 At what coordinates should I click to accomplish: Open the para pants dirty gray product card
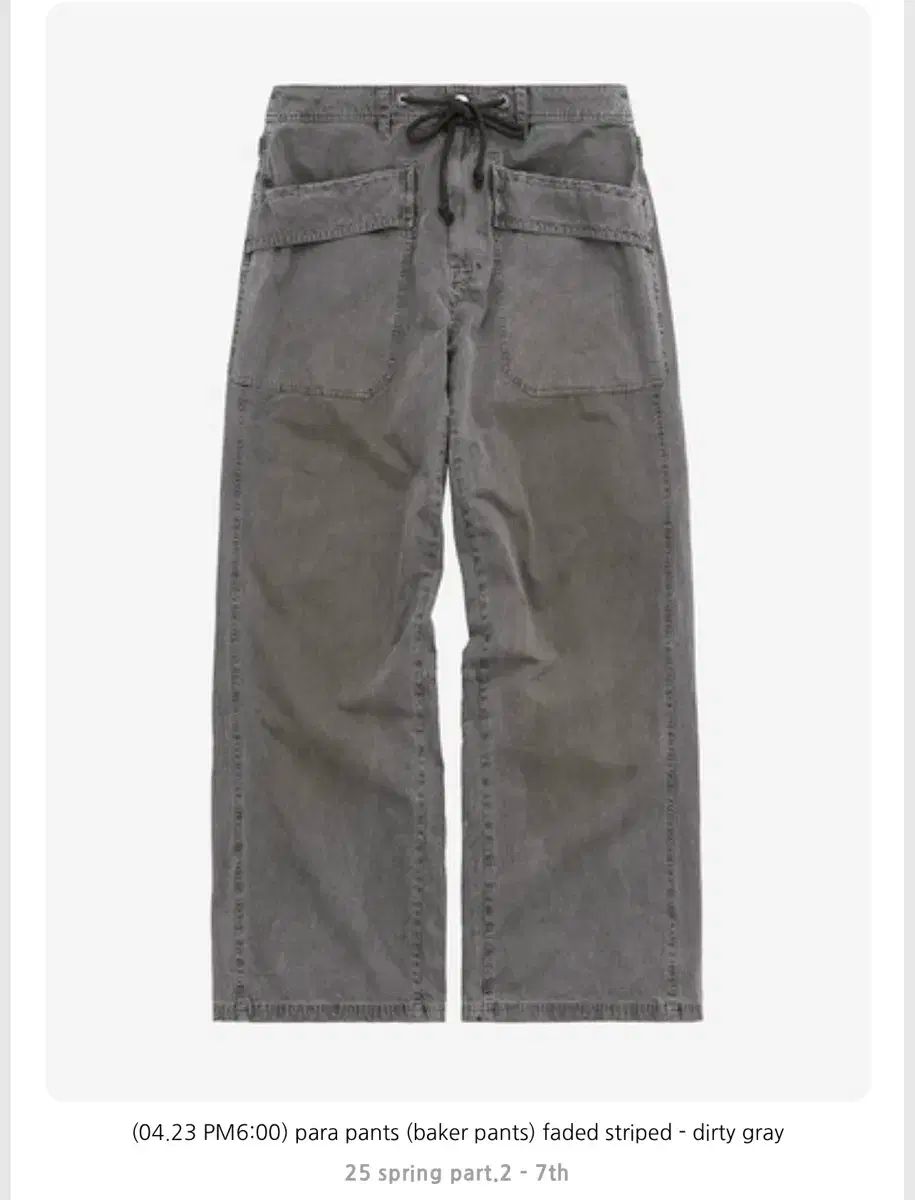(457, 552)
